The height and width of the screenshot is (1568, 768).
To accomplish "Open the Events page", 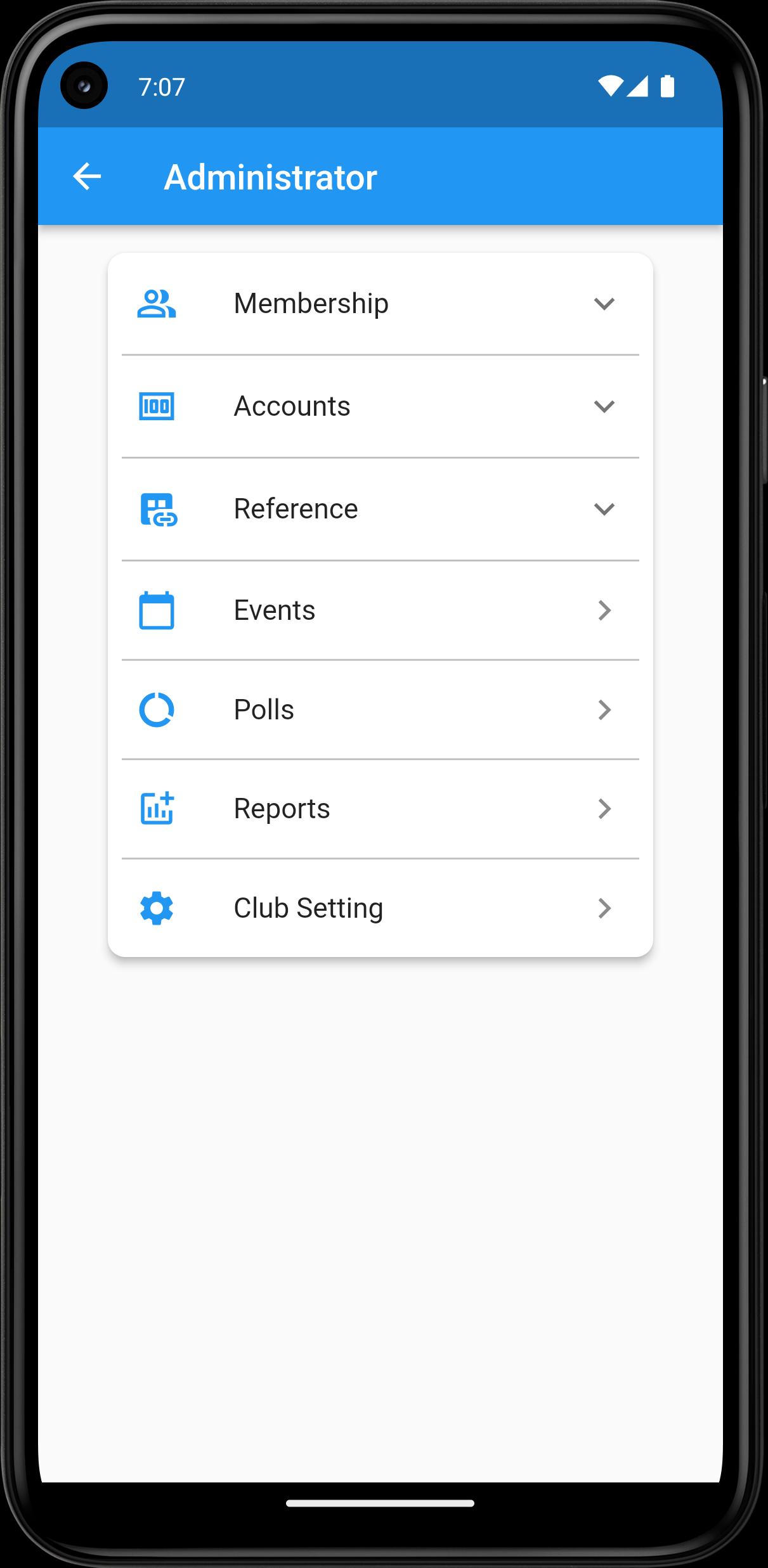I will (x=380, y=610).
